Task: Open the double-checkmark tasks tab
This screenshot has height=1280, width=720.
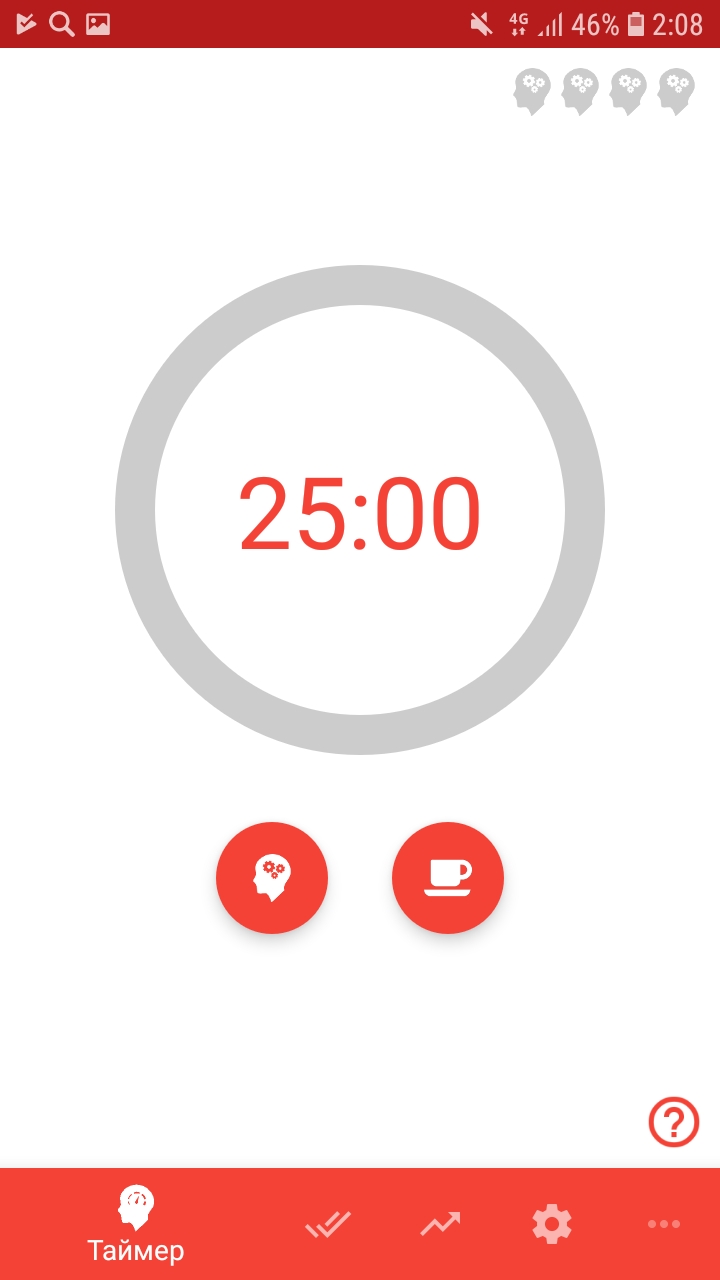Action: tap(328, 1224)
